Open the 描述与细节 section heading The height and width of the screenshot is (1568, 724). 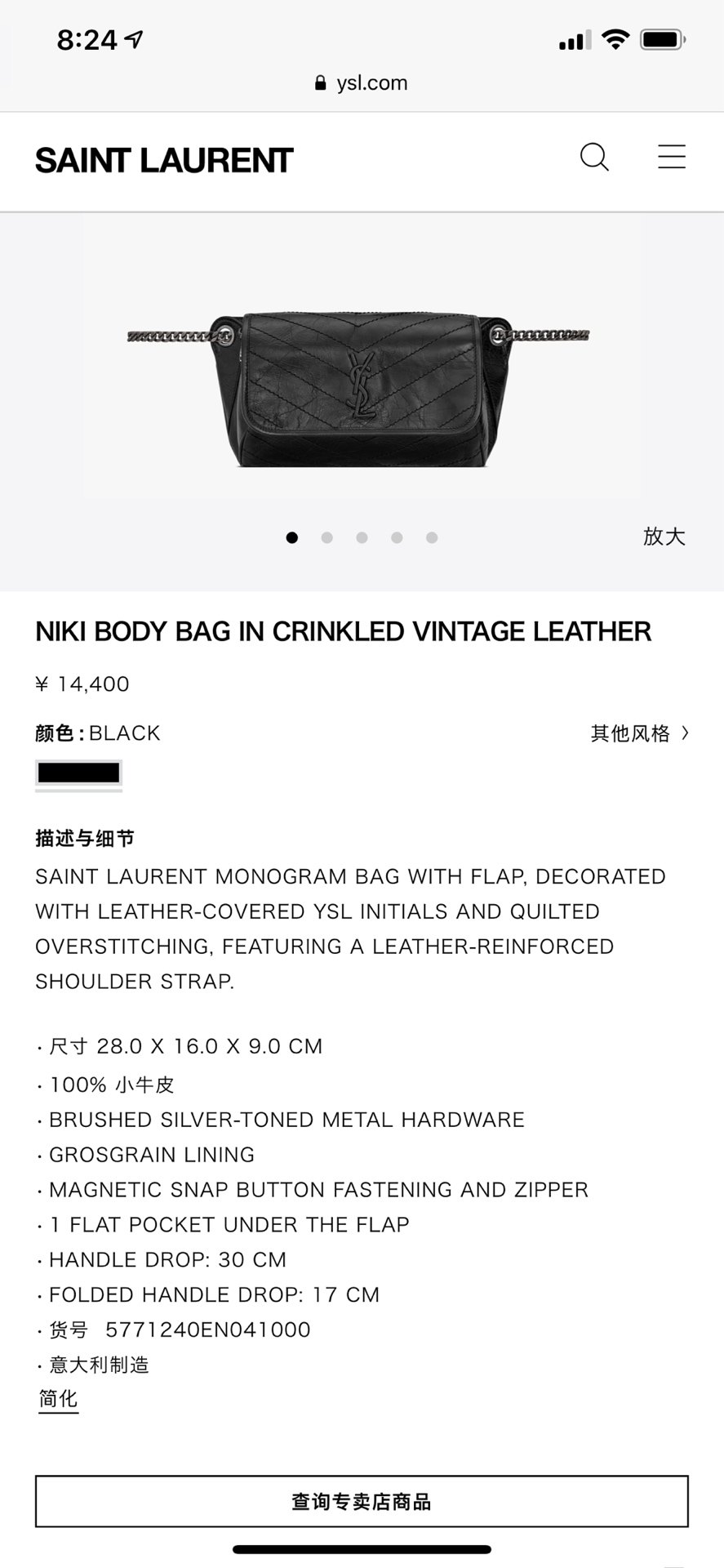coord(85,838)
